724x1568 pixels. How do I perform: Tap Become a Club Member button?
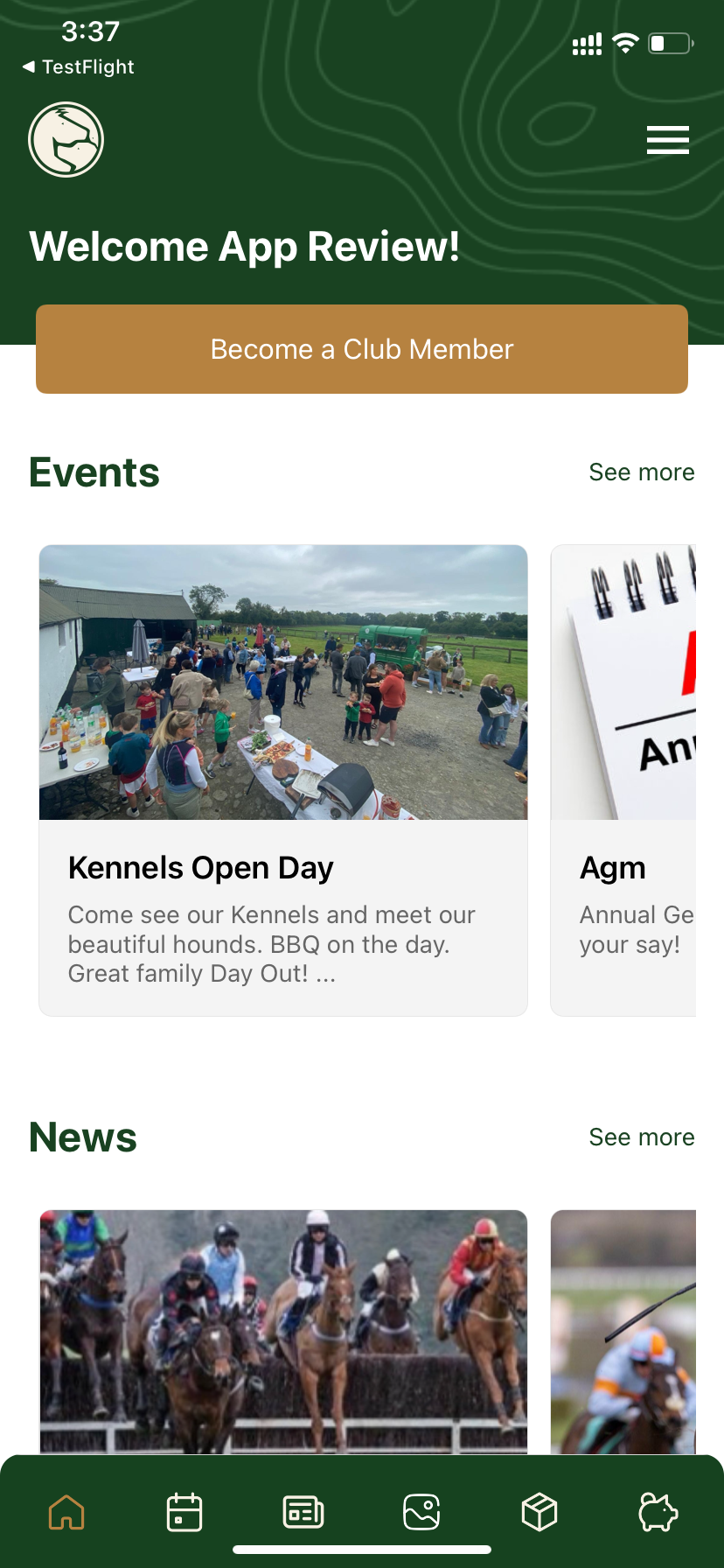pos(362,349)
